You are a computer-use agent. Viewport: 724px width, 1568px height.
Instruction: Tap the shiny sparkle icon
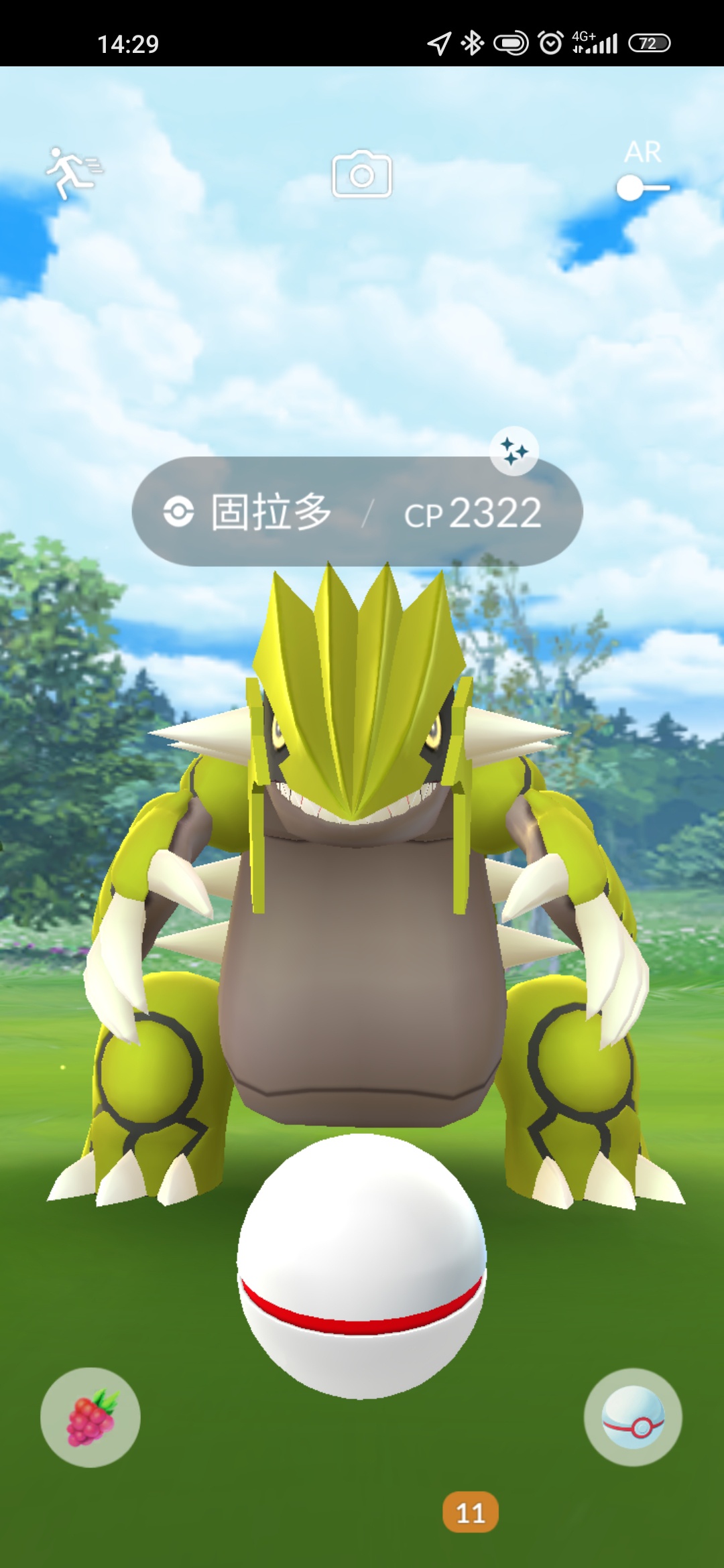pos(514,451)
